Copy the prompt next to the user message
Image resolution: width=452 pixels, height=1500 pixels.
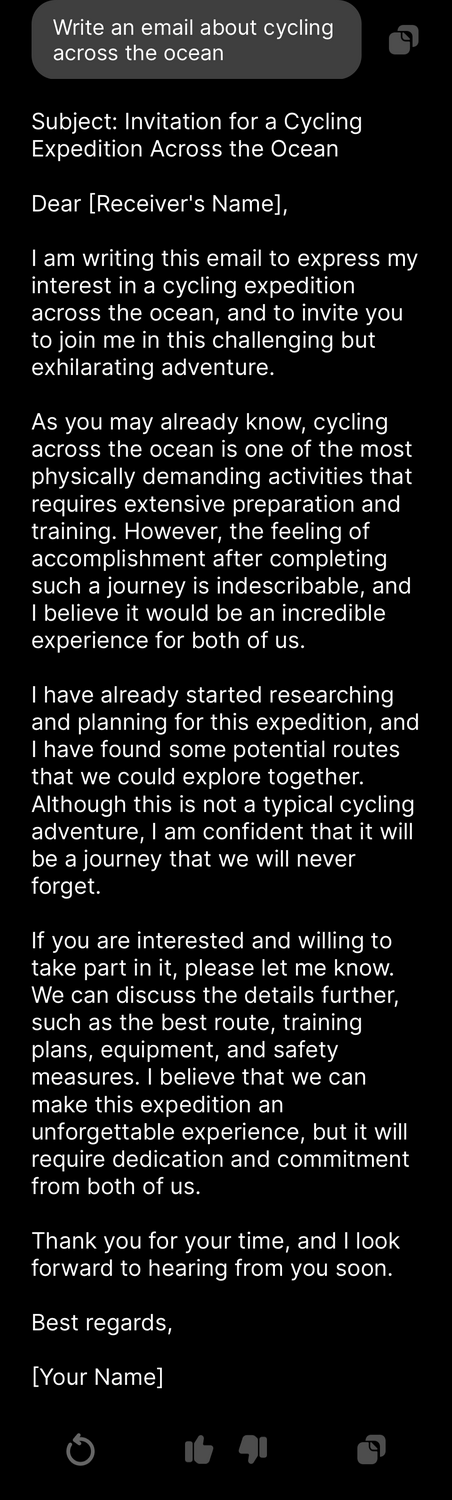click(x=403, y=40)
